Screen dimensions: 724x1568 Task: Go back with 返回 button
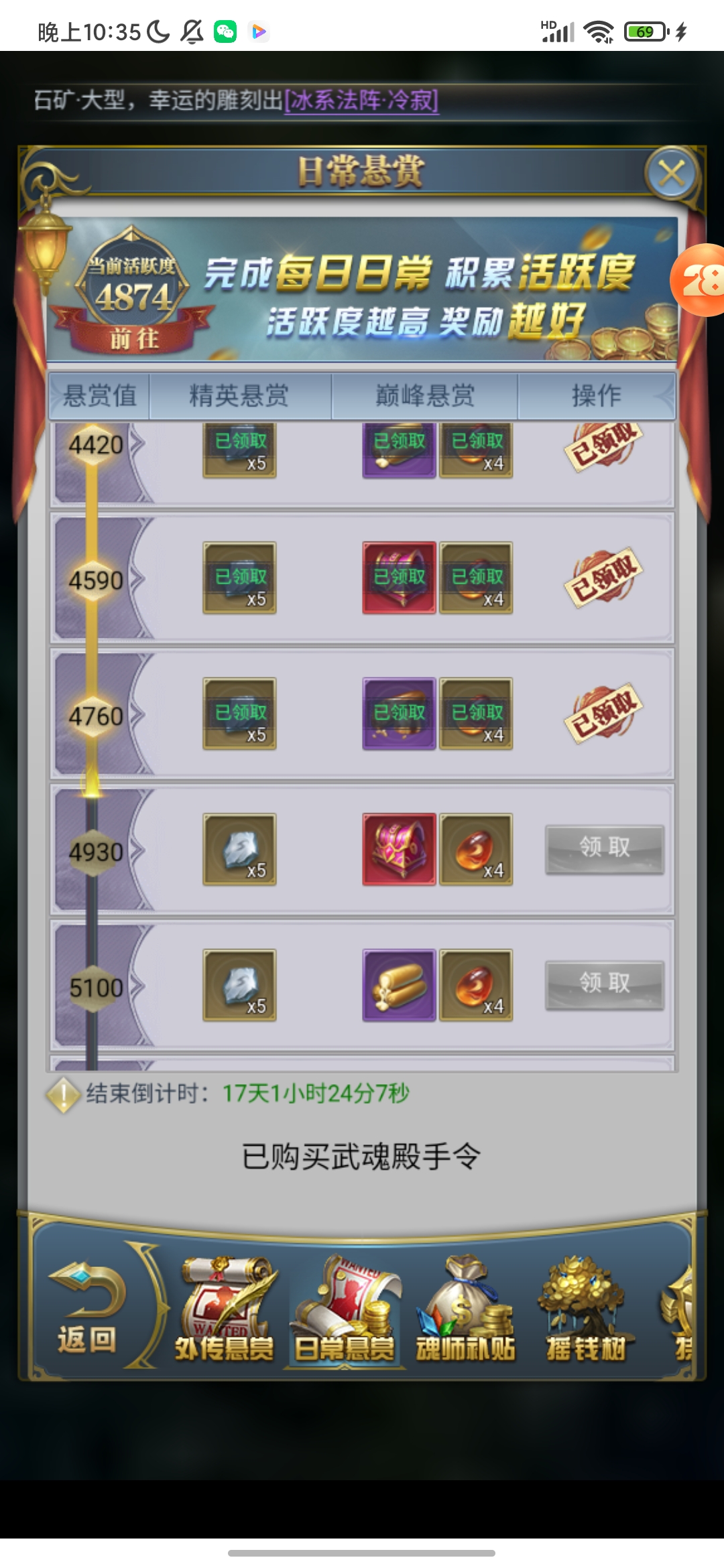(87, 1307)
